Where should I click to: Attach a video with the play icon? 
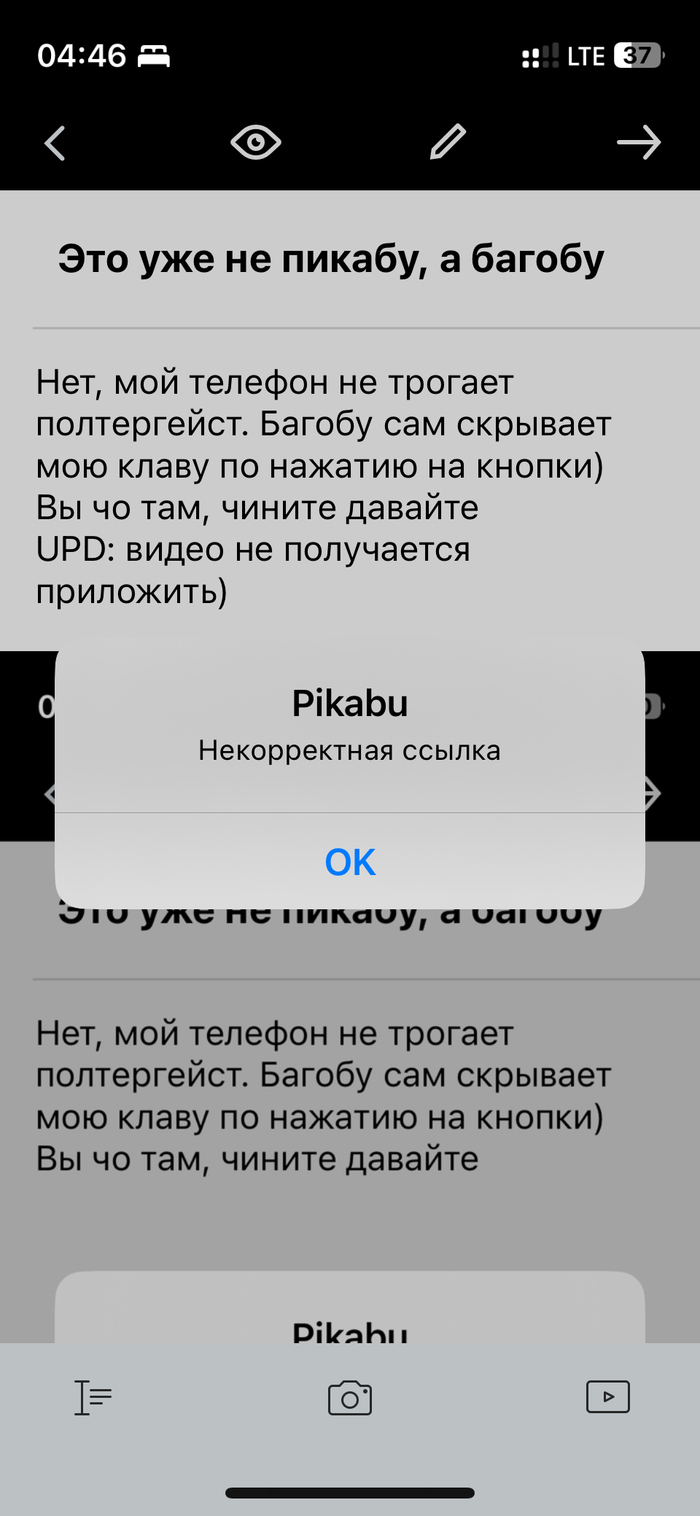pyautogui.click(x=607, y=1397)
